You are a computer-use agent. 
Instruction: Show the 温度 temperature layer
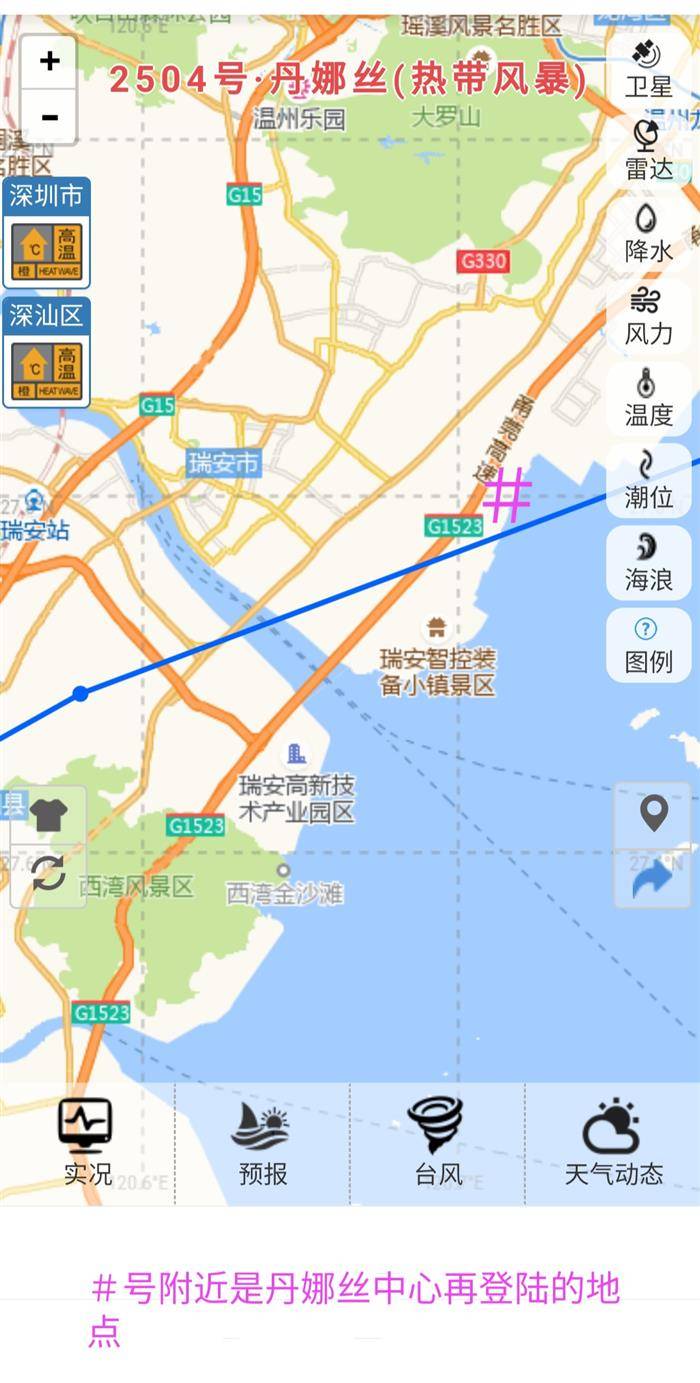[648, 396]
